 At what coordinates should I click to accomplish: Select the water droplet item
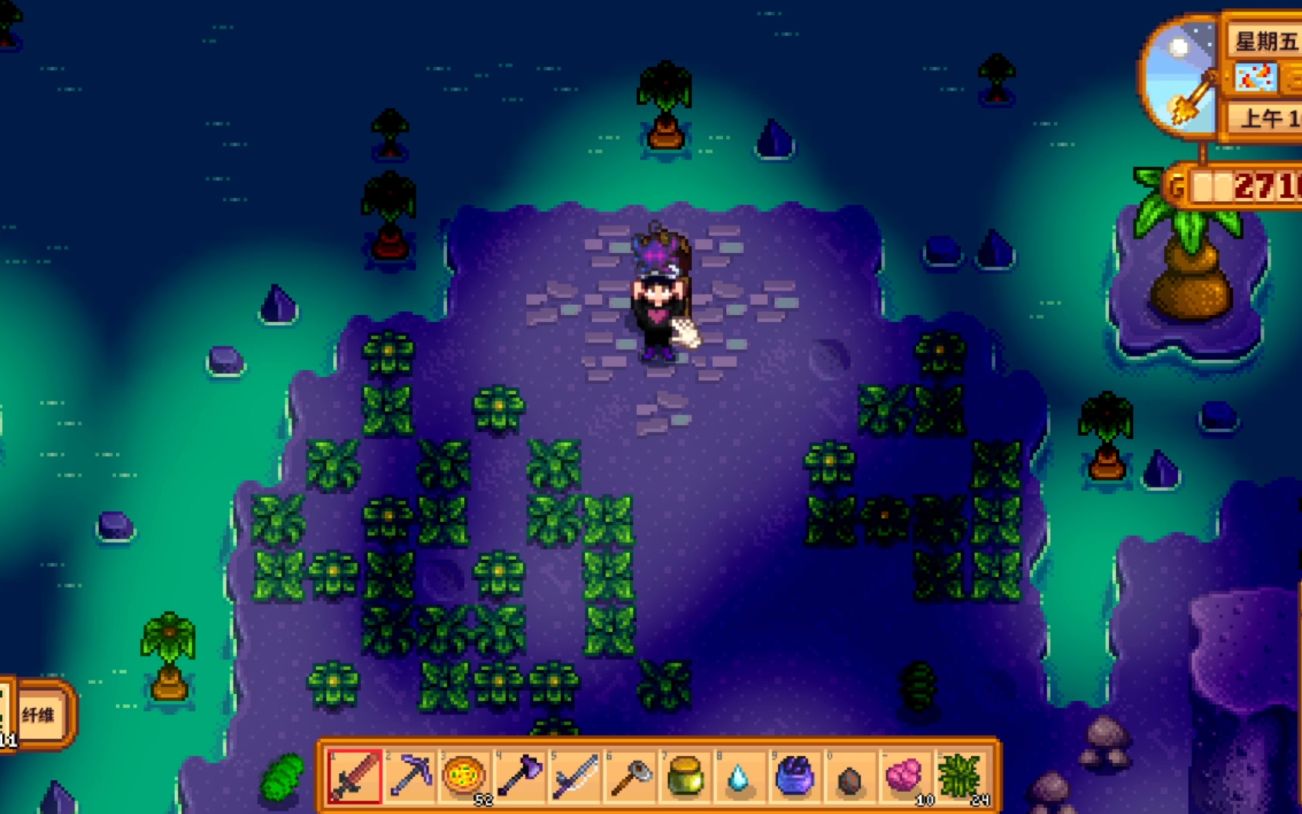coord(740,776)
